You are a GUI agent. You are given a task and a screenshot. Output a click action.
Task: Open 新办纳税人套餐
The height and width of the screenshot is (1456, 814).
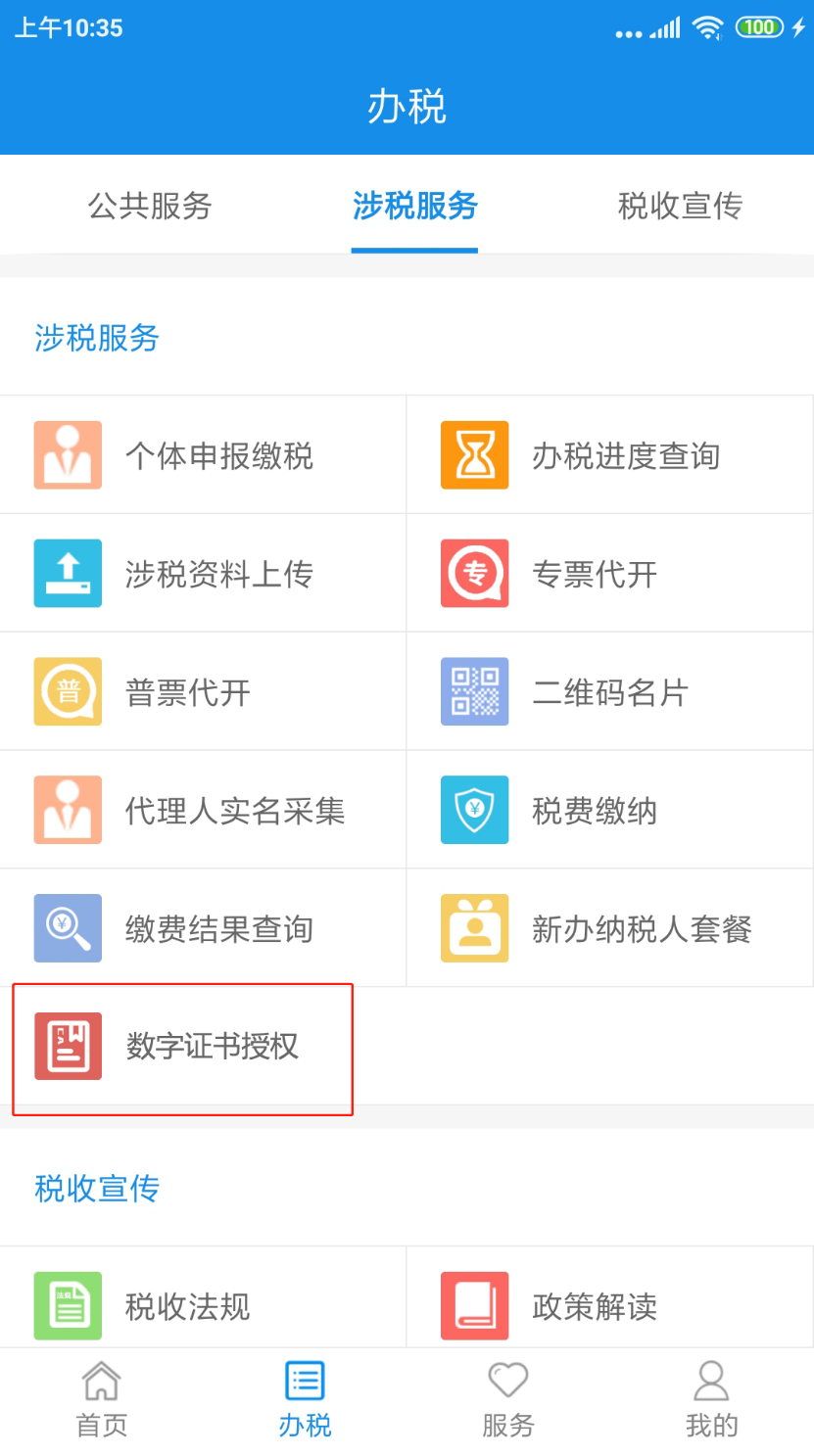click(x=609, y=929)
